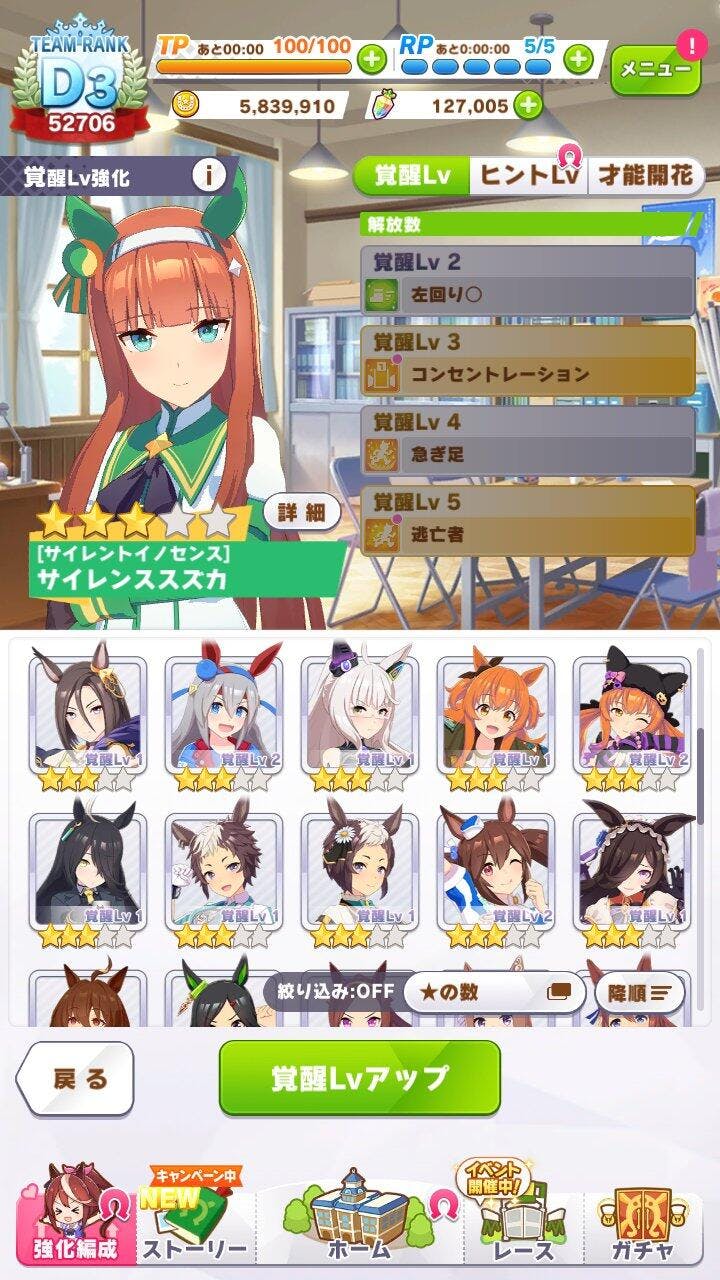Select the 覚醒Lv tab
720x1280 pixels.
(x=412, y=175)
